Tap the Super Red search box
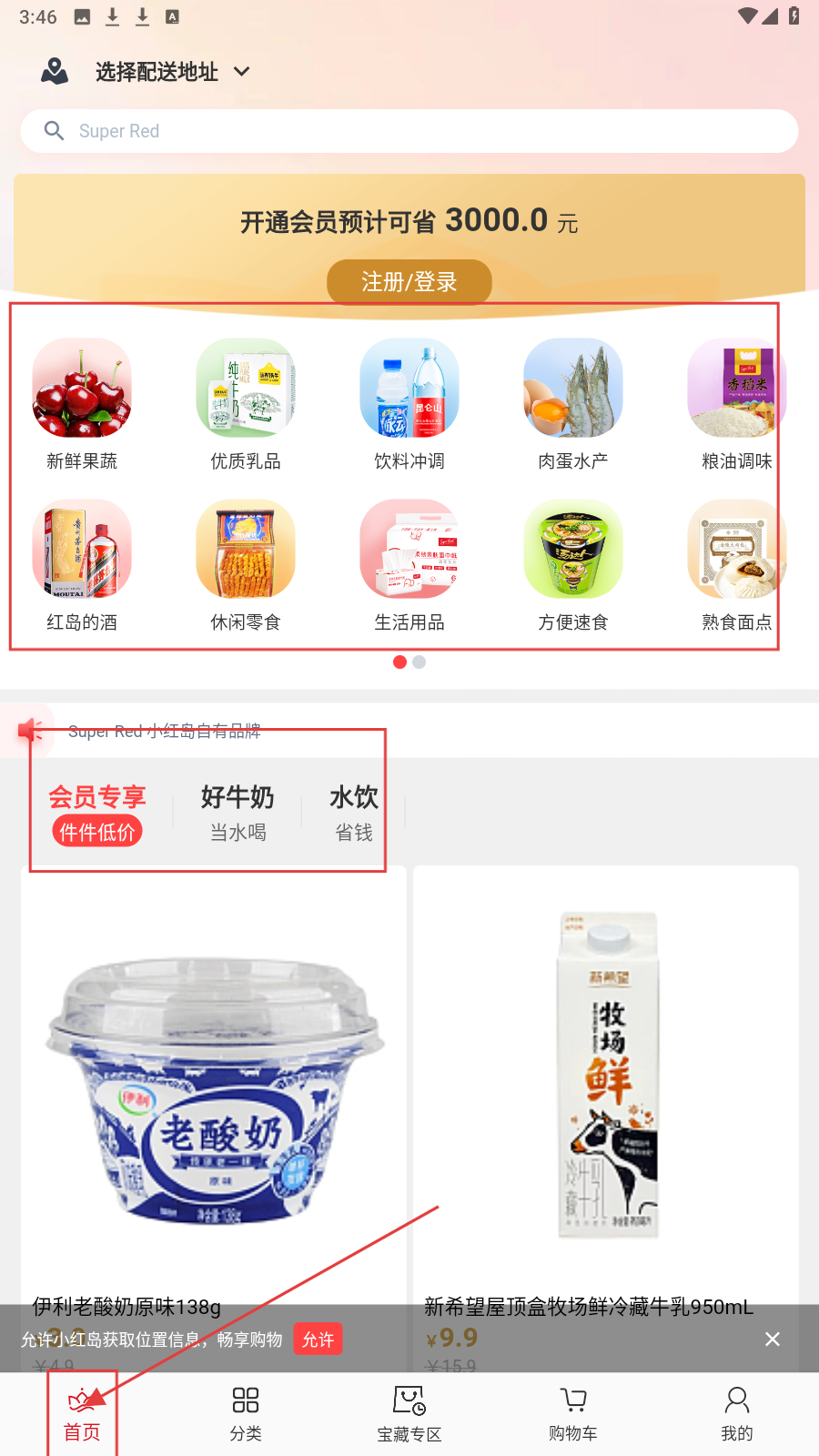The image size is (819, 1456). pos(409,131)
